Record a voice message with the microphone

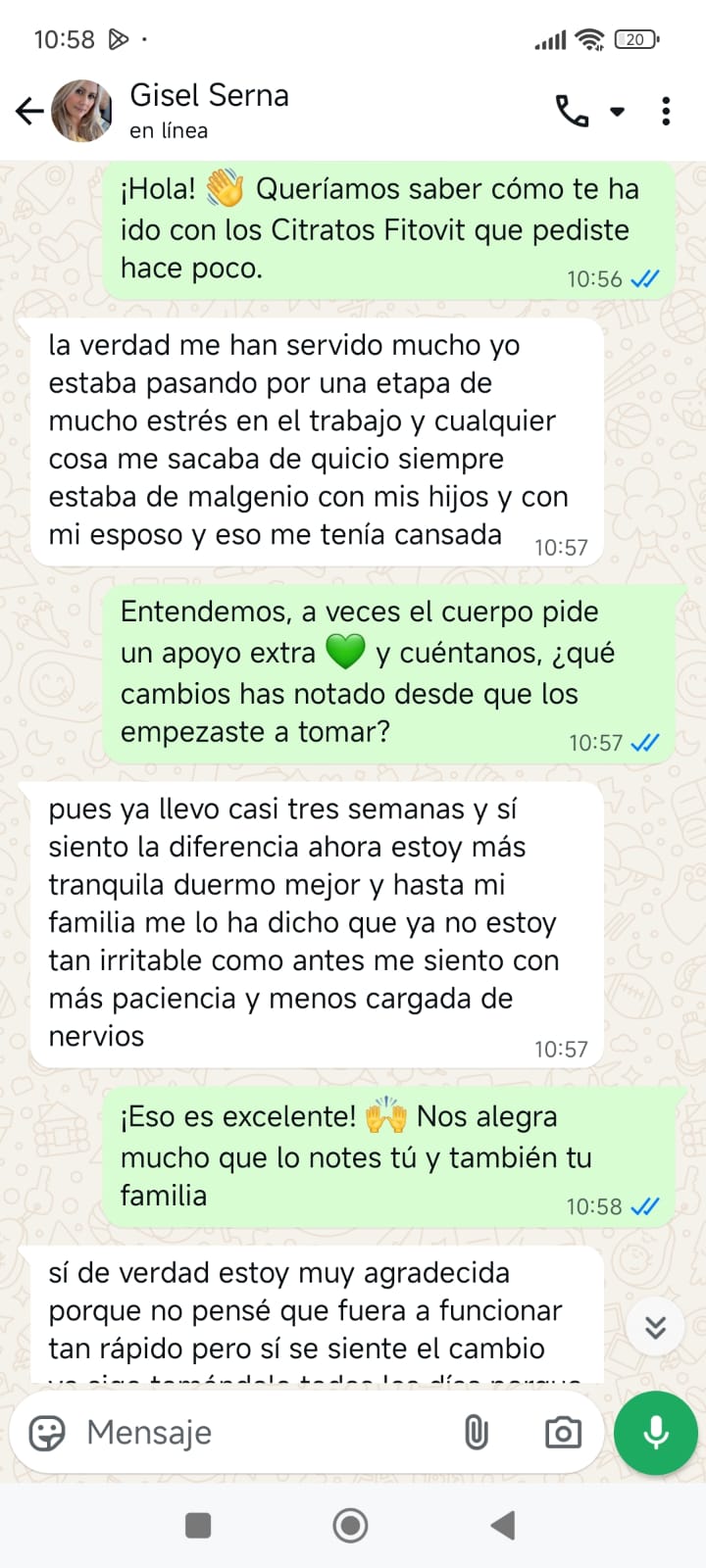(x=655, y=1433)
